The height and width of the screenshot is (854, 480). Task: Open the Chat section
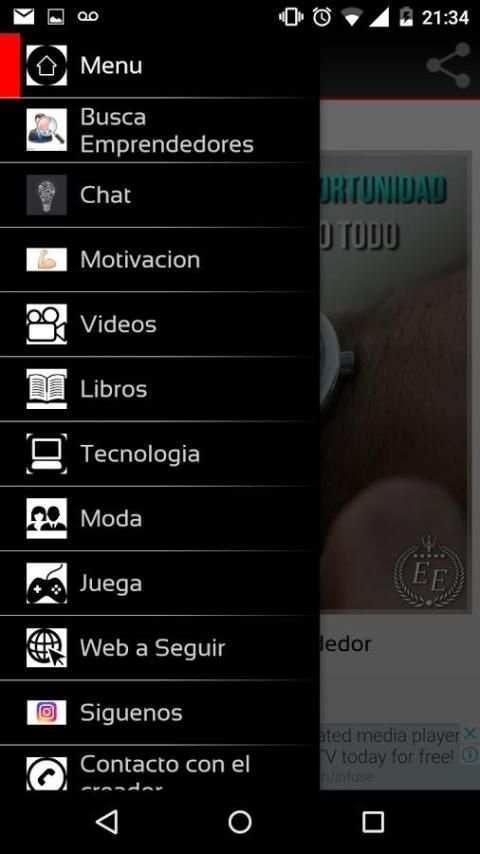tap(160, 195)
